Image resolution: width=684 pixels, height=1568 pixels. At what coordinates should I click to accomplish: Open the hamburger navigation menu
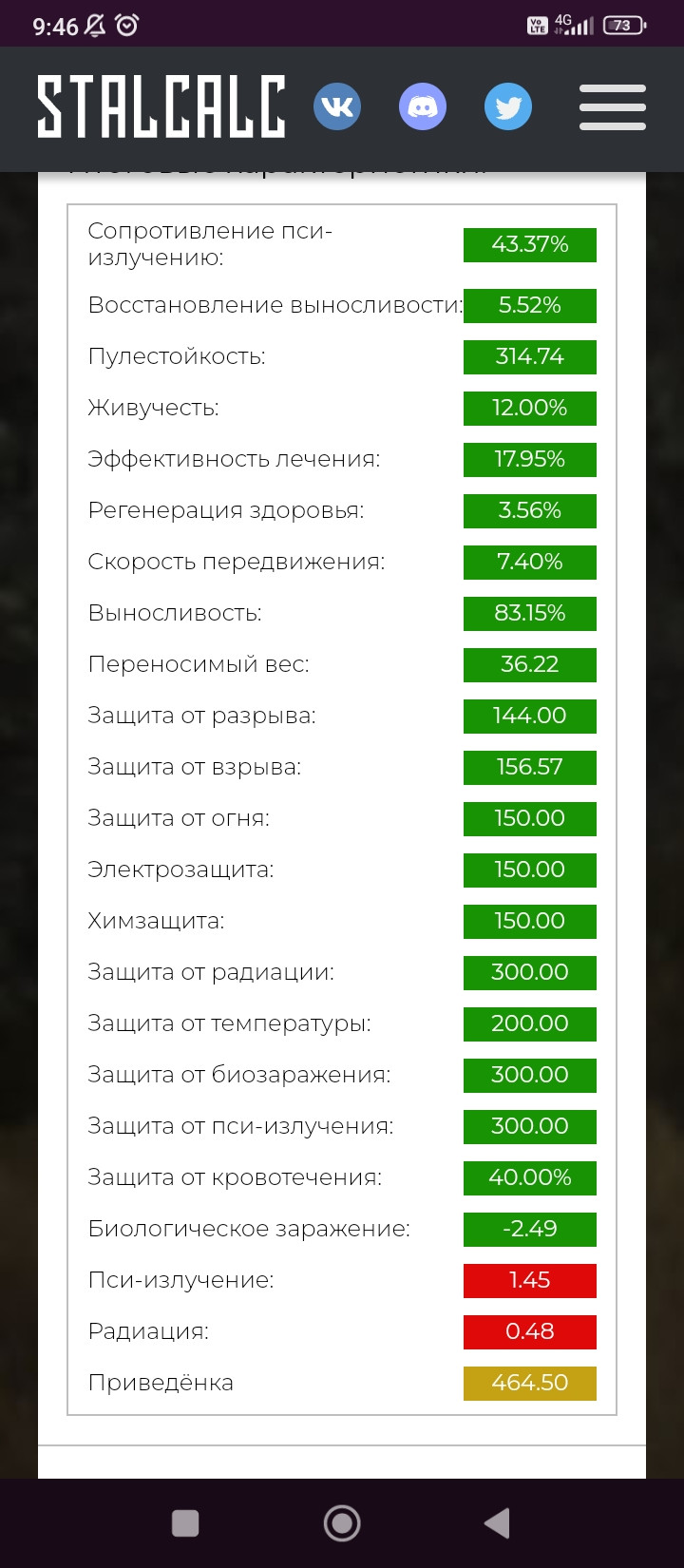(613, 107)
